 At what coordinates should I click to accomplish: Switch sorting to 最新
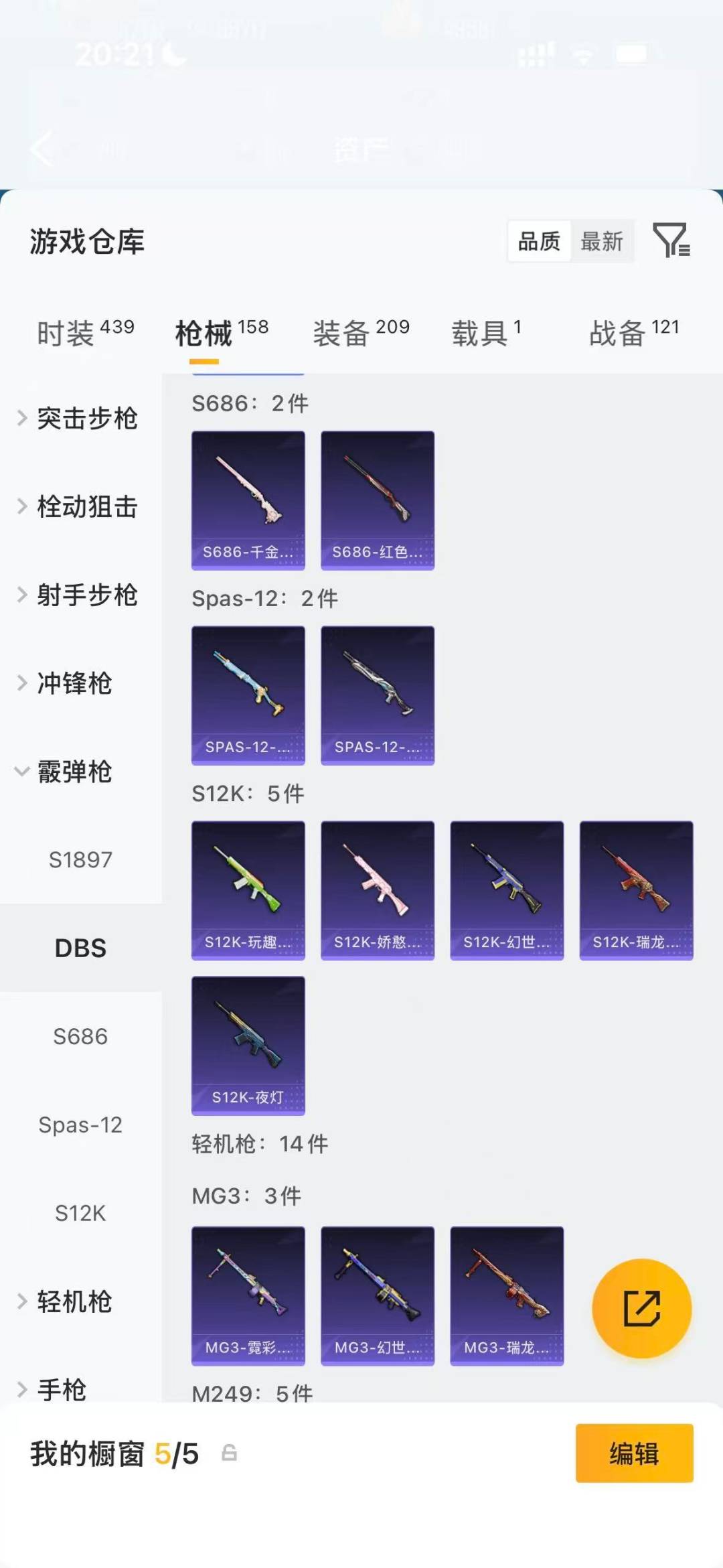[602, 242]
